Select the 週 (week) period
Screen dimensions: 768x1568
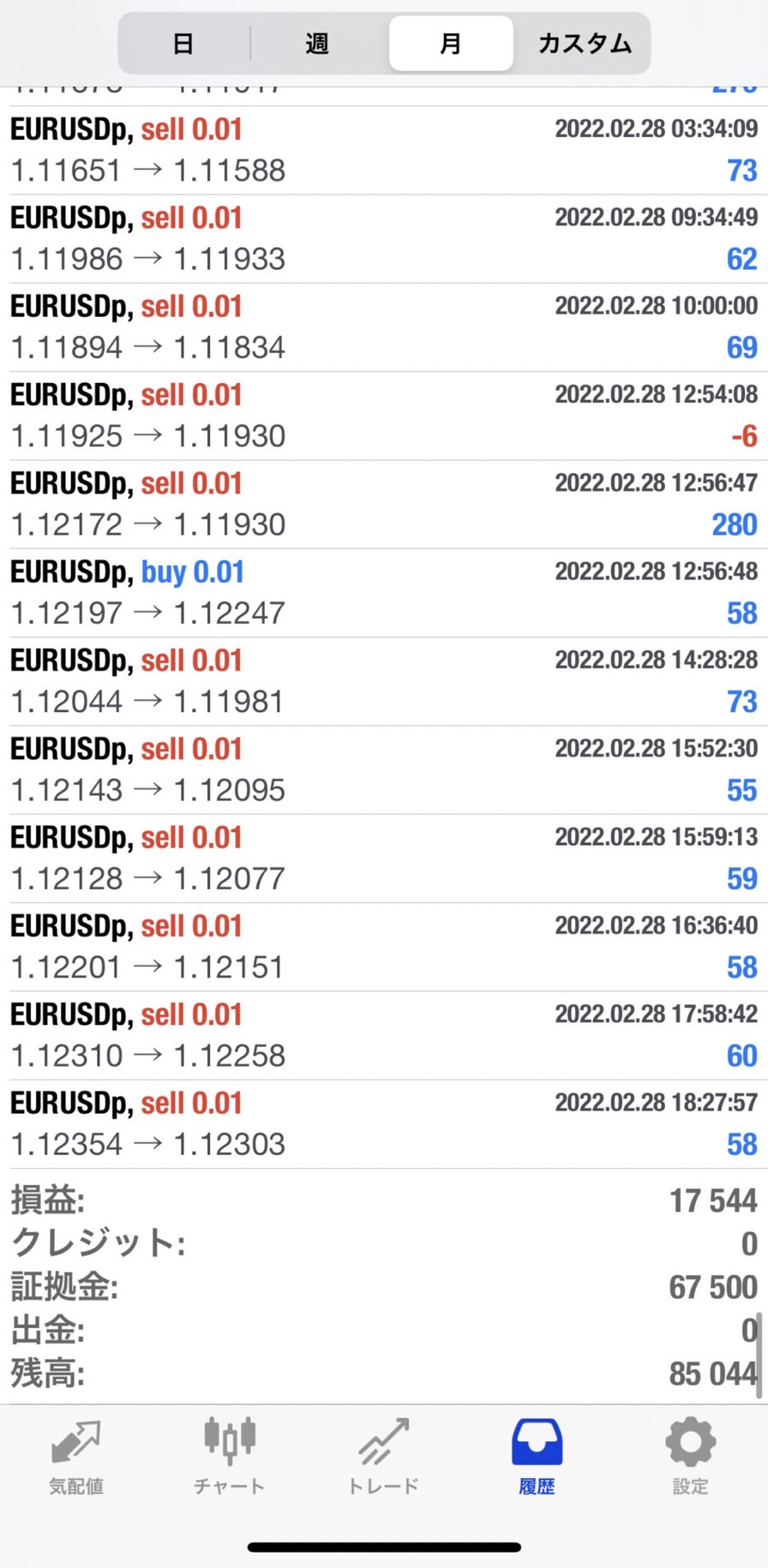pyautogui.click(x=317, y=44)
